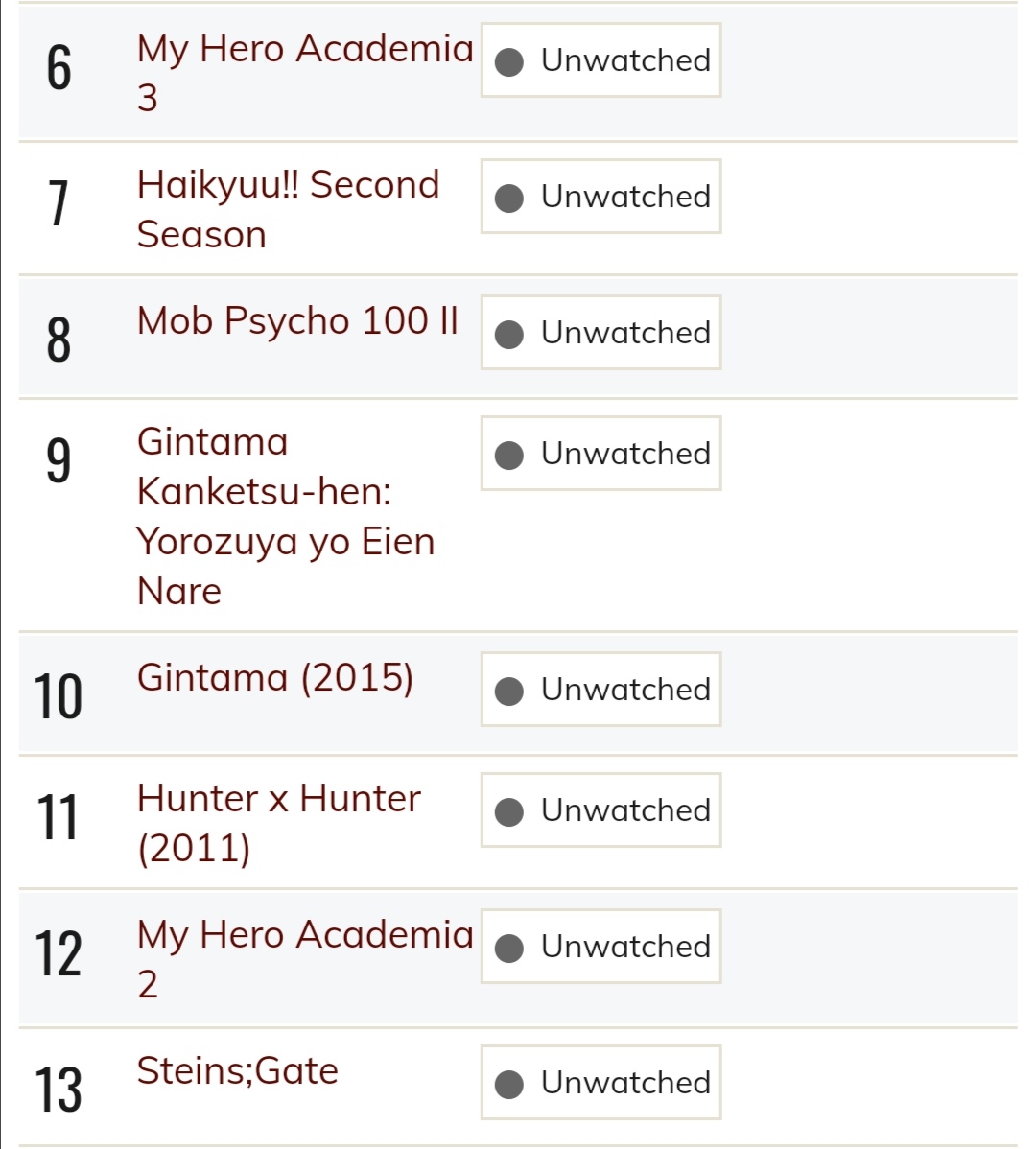Change Unwatched status for Mob Psycho 100 II
Screen dimensions: 1036x1149
point(601,333)
